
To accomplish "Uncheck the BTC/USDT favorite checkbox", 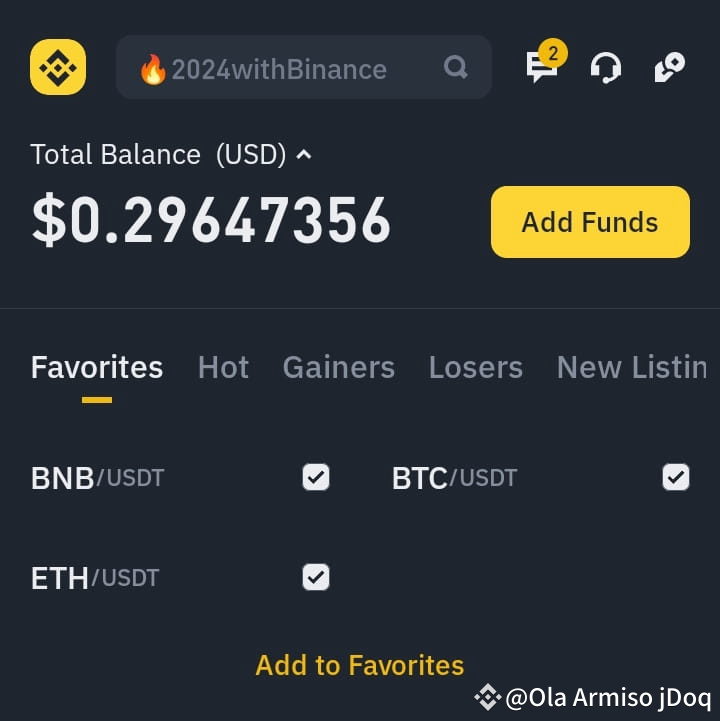I will [675, 478].
